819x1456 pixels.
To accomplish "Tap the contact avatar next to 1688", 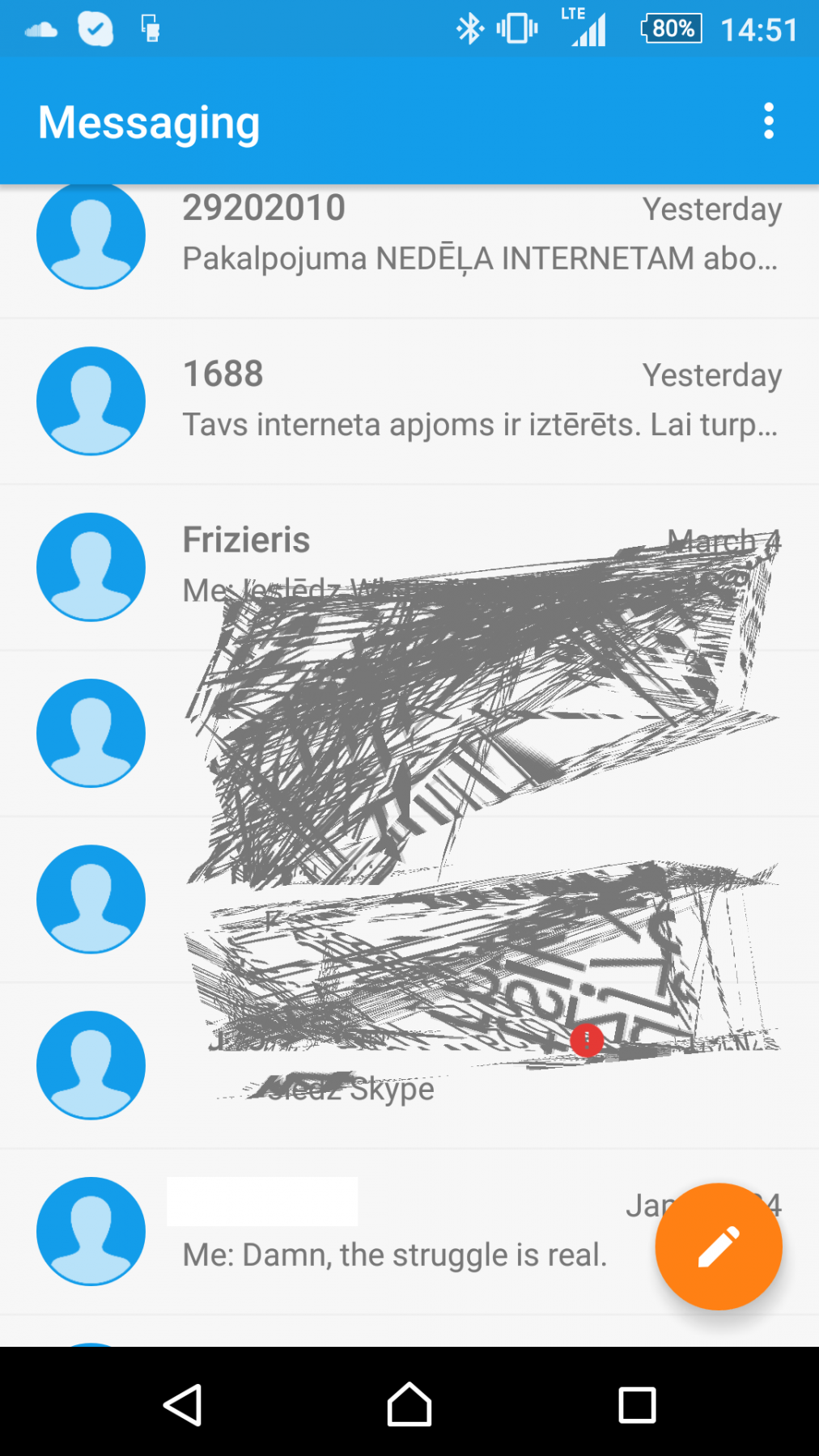I will pyautogui.click(x=91, y=401).
